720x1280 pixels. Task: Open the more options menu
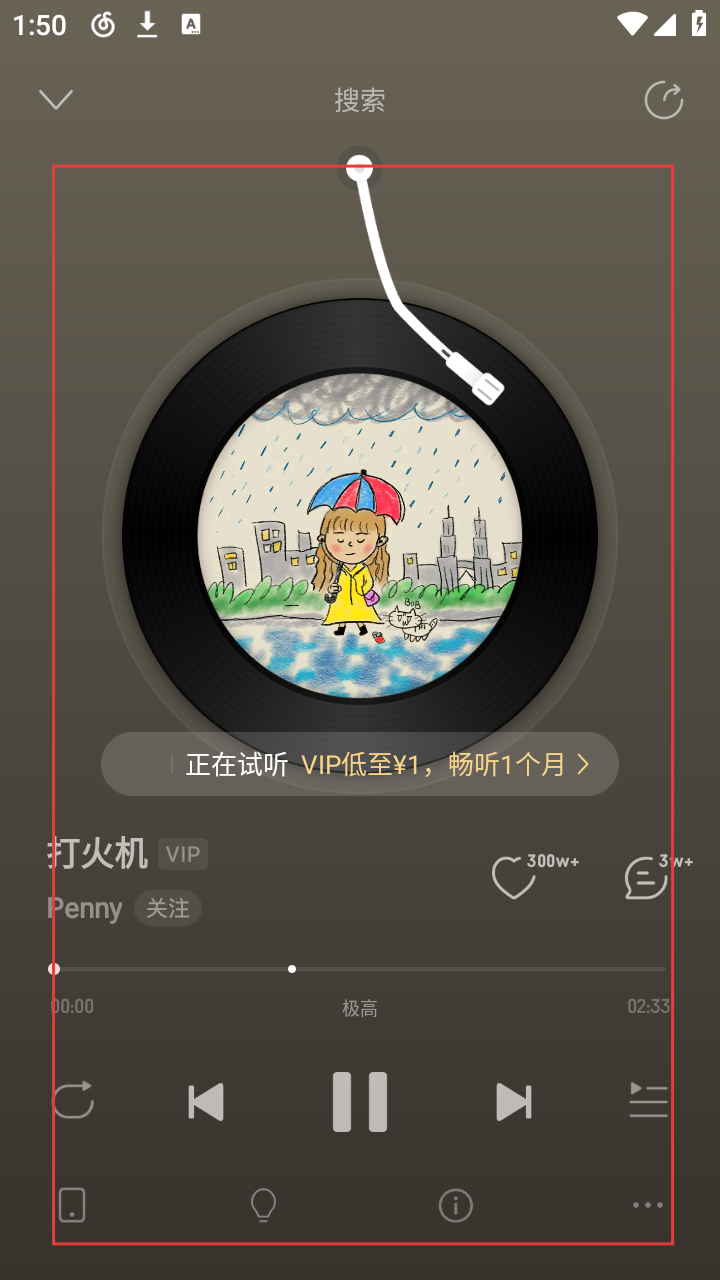pyautogui.click(x=648, y=1205)
